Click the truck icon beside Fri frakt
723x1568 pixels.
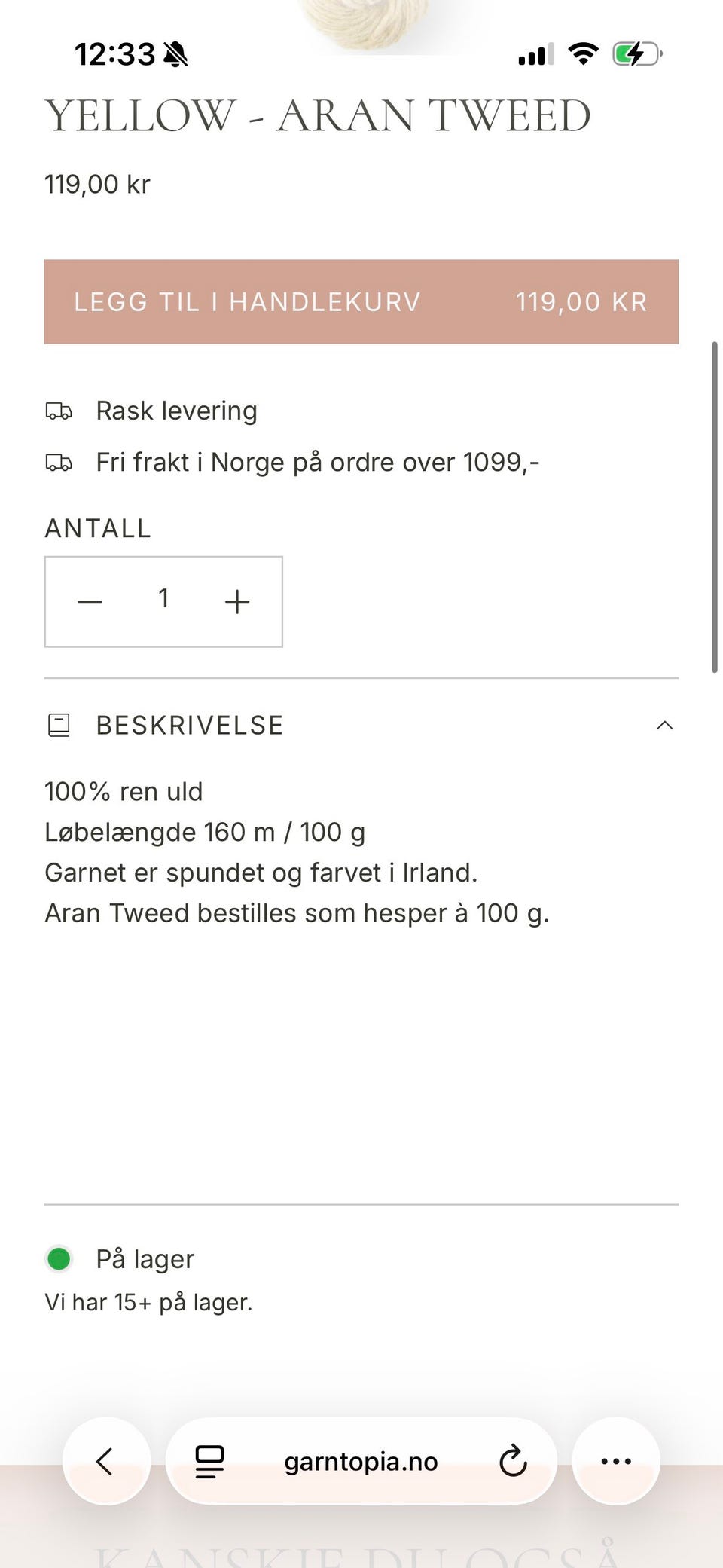pyautogui.click(x=60, y=462)
